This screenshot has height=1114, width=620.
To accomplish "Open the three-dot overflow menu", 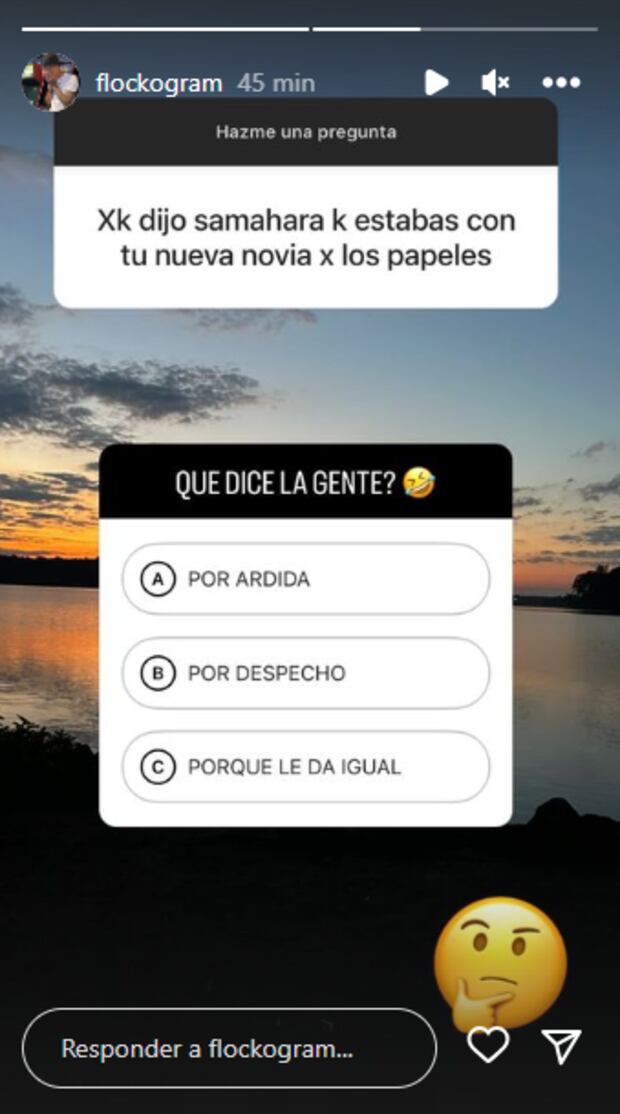I will (x=560, y=82).
